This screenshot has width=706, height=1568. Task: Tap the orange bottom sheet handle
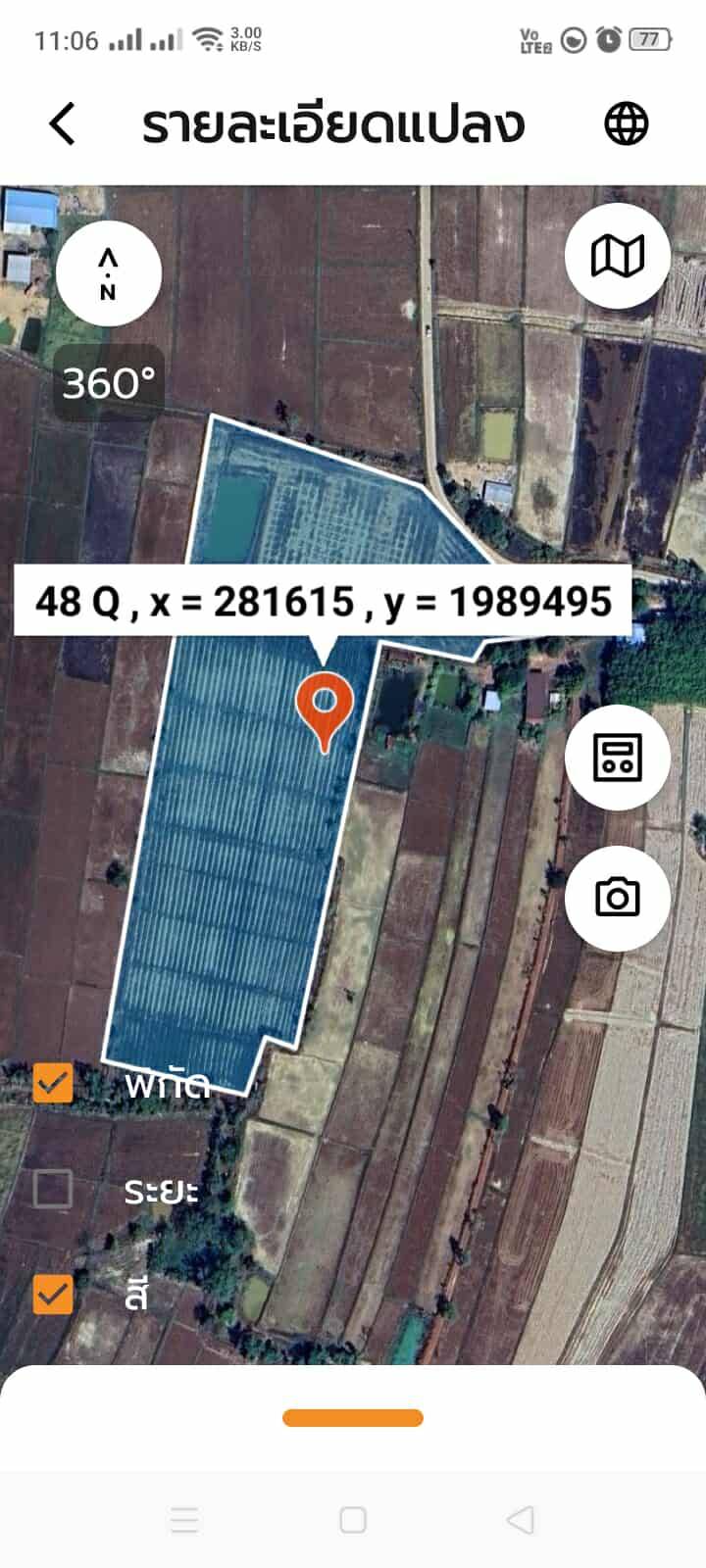click(353, 1418)
